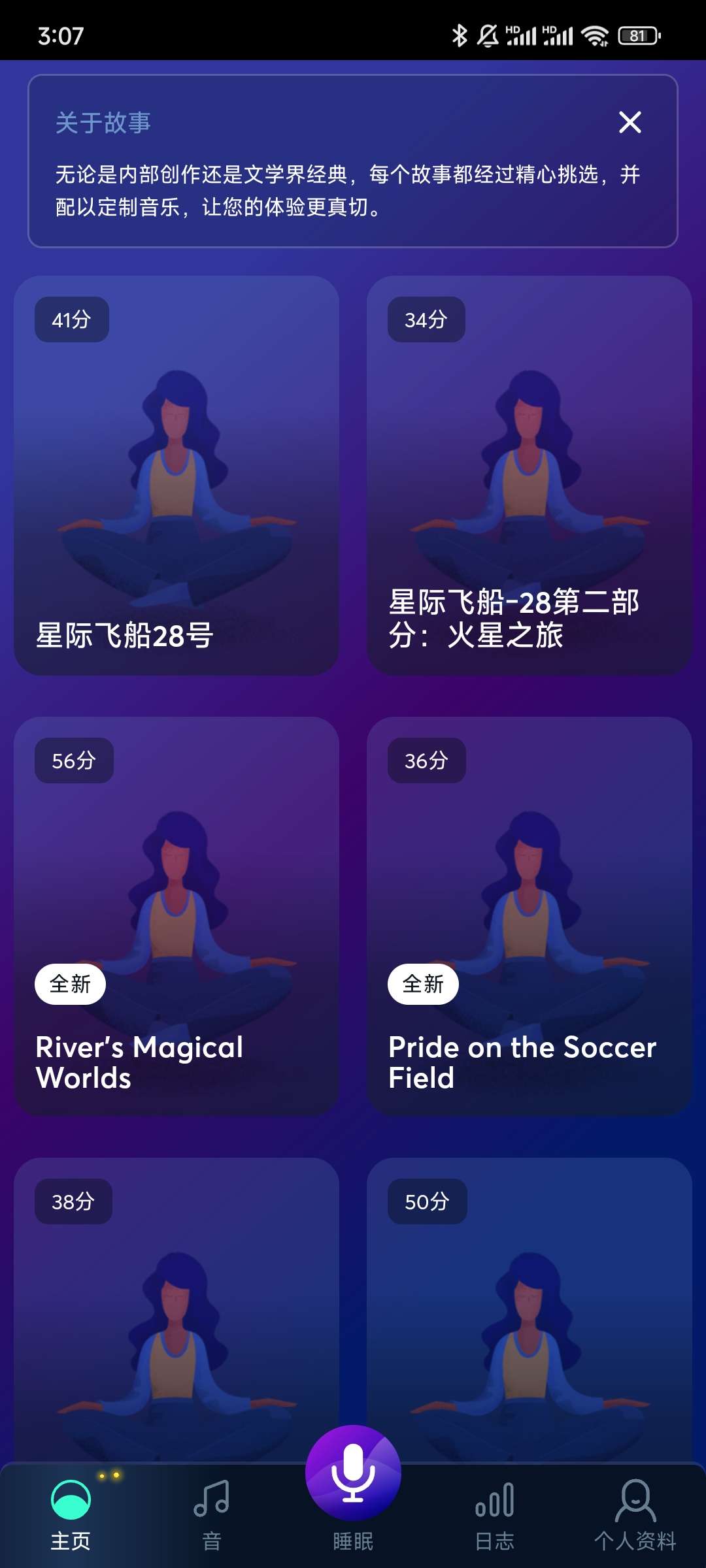Select the 全新 badge on Pride on the Soccer Field
The image size is (706, 1568).
pos(423,983)
